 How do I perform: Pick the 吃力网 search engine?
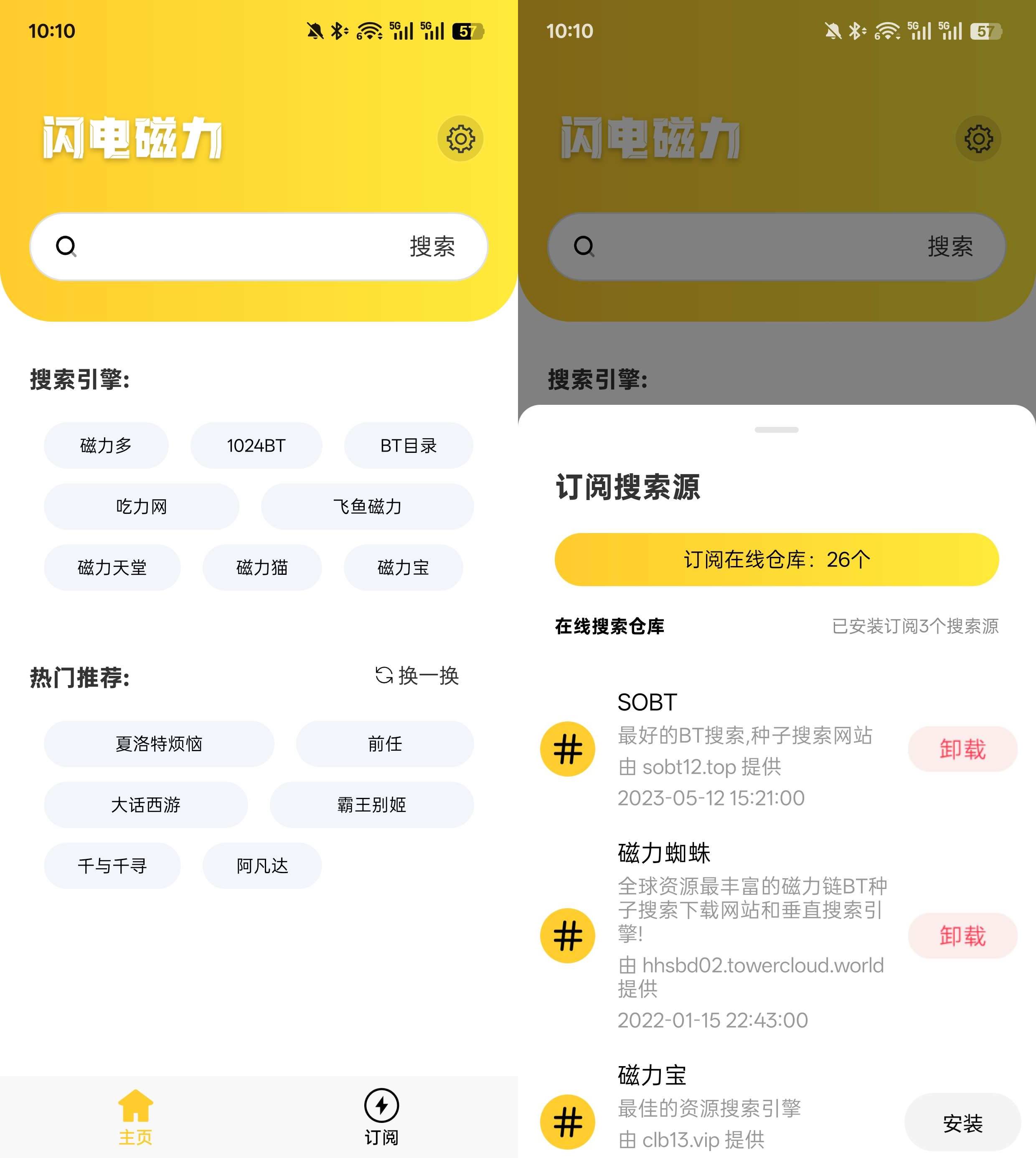click(x=141, y=506)
